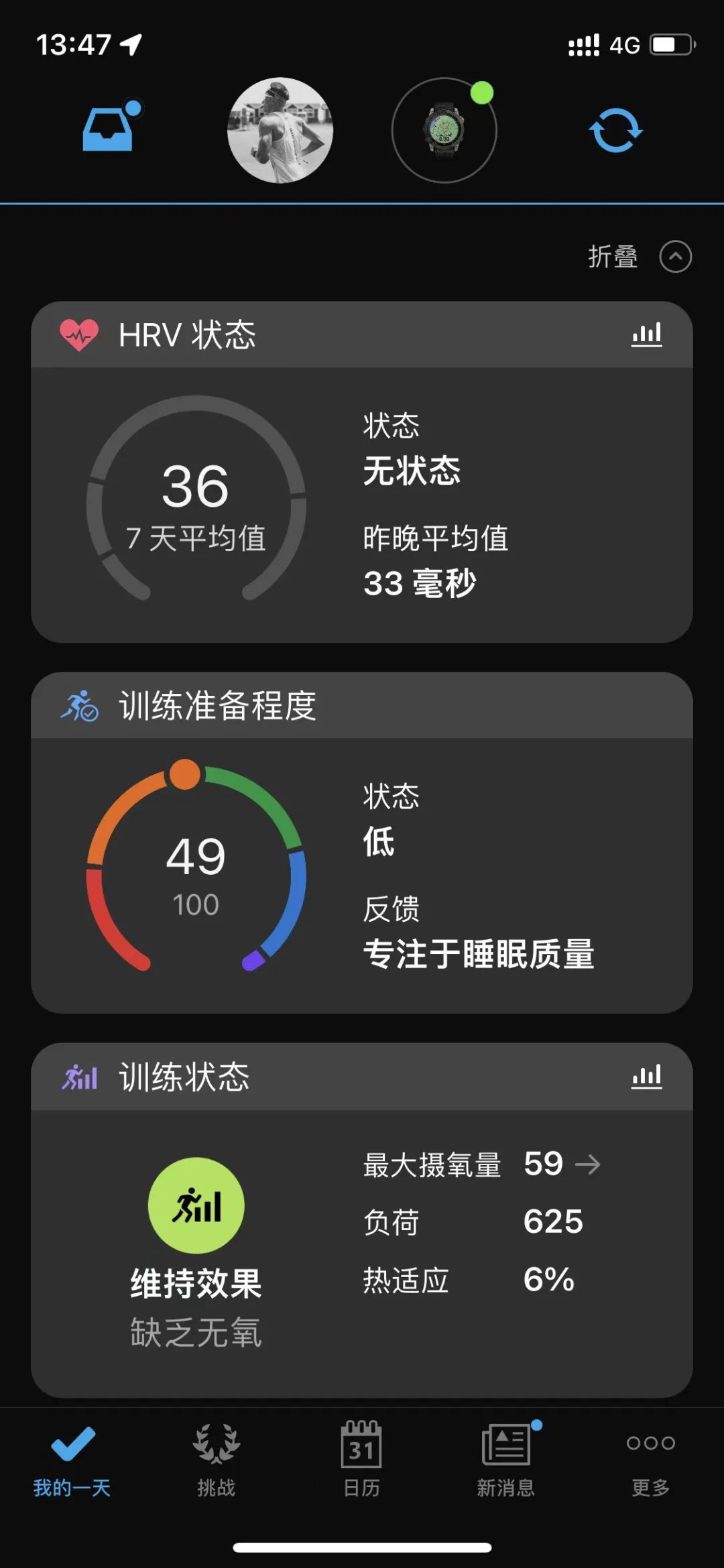
Task: Open the HRV 状态 chart icon
Action: [646, 335]
